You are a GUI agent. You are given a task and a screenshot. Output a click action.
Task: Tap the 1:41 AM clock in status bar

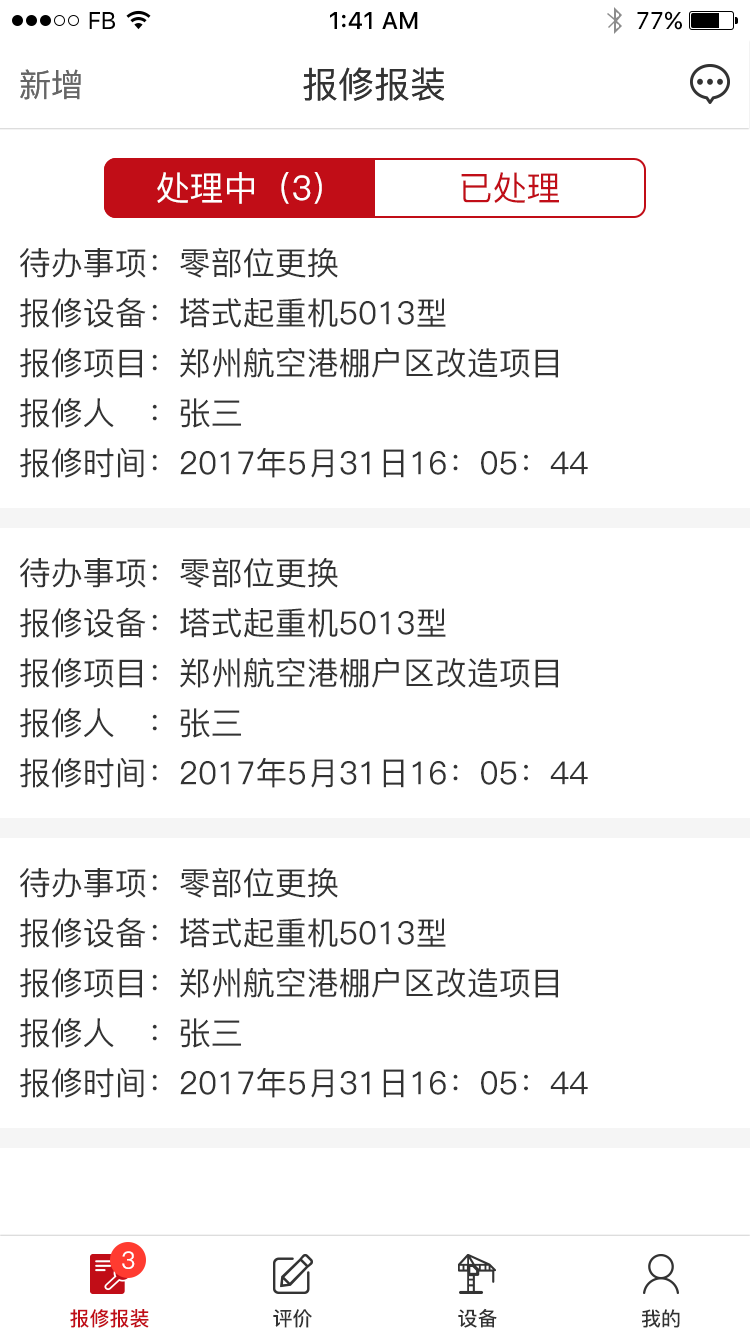pos(374,20)
